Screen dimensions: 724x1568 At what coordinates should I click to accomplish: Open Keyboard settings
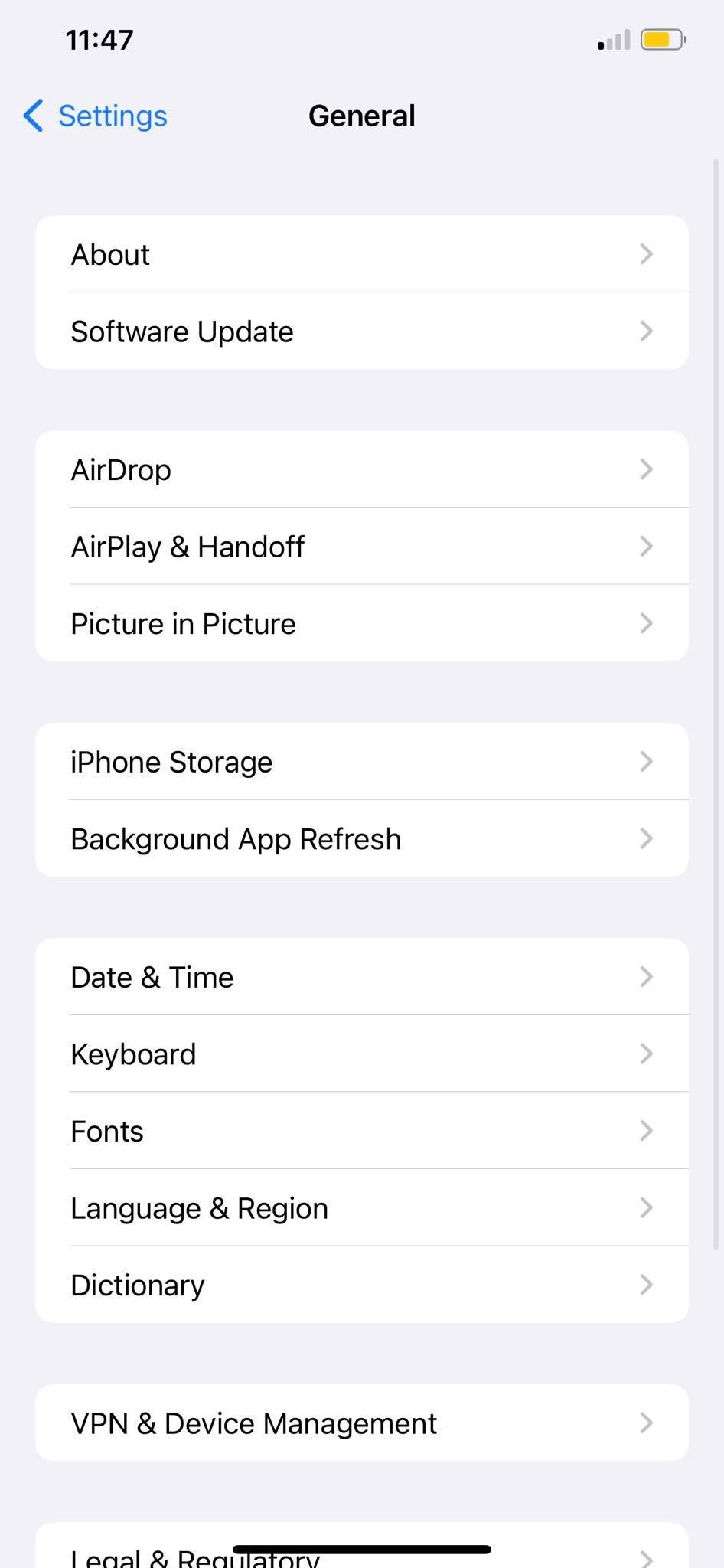pyautogui.click(x=362, y=1053)
